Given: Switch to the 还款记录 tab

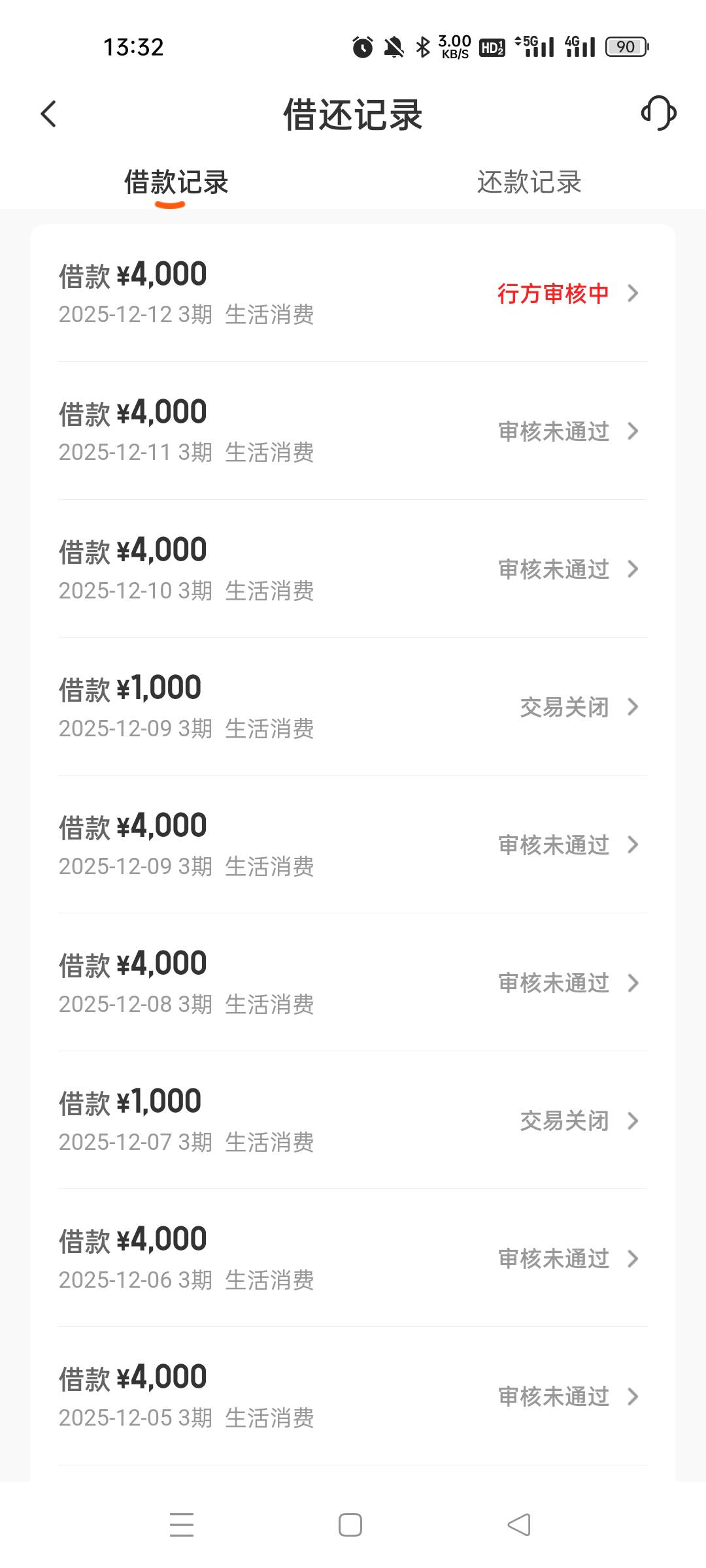Looking at the screenshot, I should click(529, 182).
